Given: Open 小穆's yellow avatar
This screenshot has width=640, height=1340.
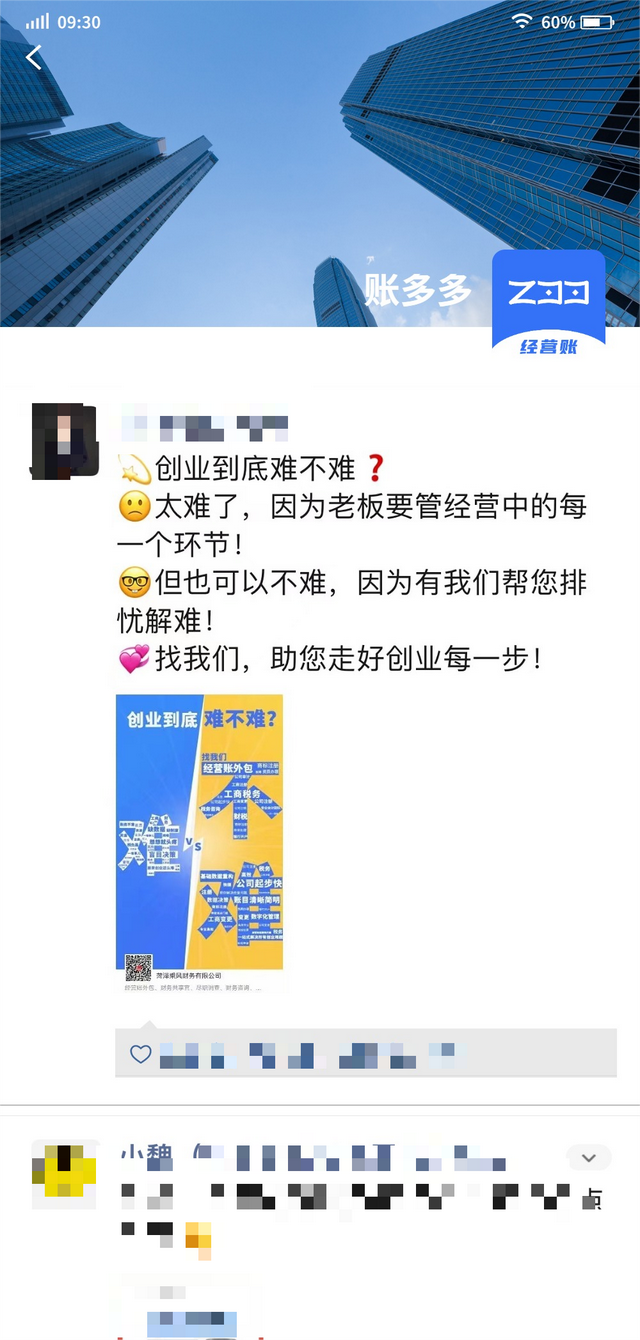Looking at the screenshot, I should tap(64, 1173).
